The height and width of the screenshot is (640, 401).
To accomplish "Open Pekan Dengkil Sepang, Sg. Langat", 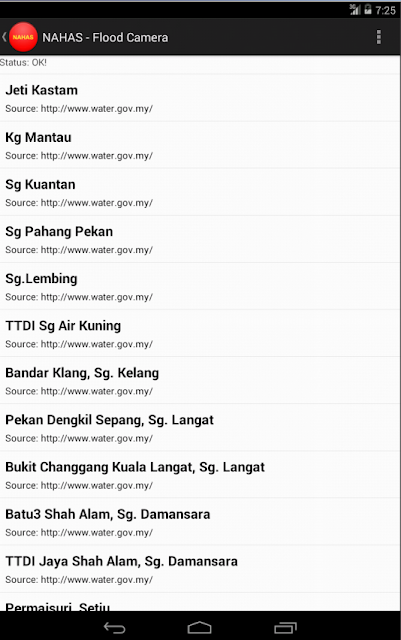I will [x=200, y=428].
